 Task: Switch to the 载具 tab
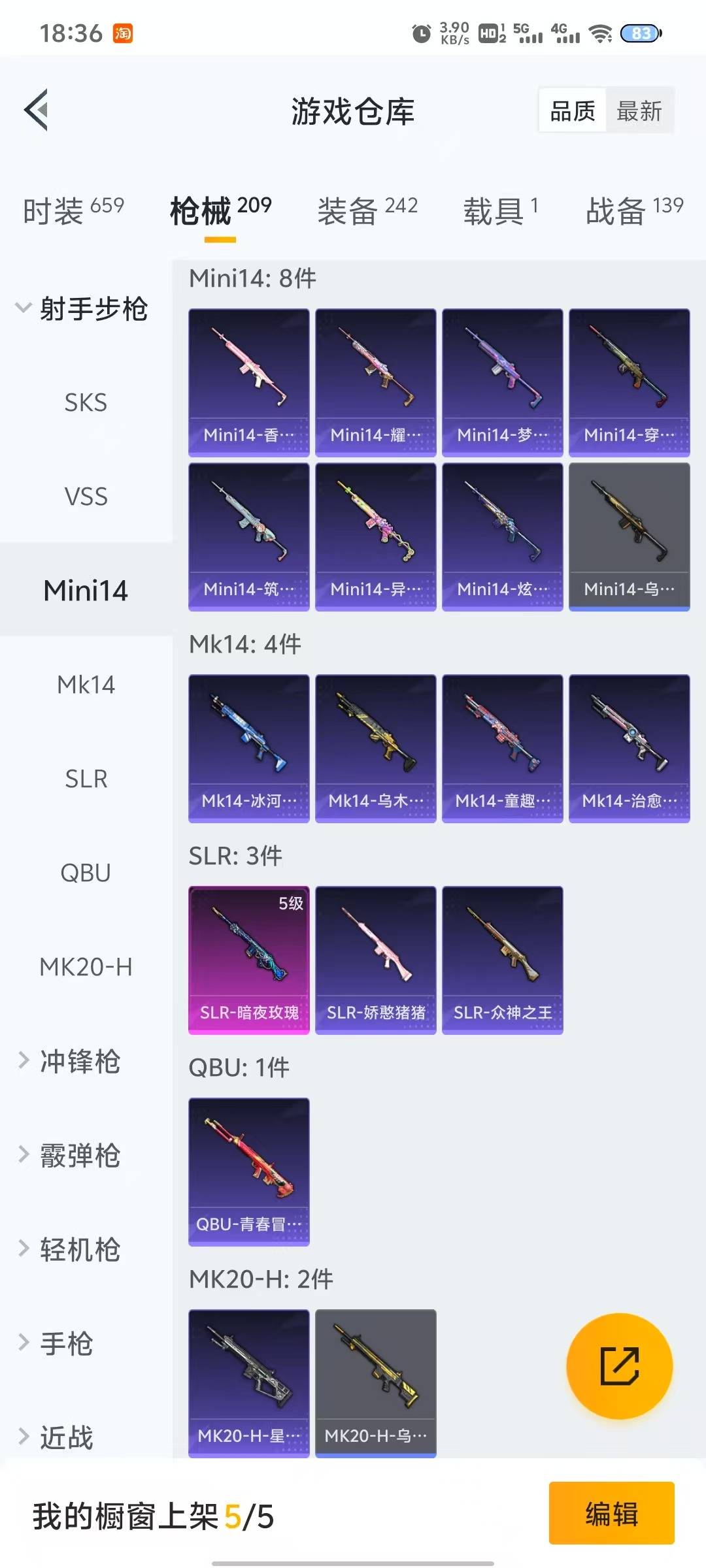(x=501, y=210)
